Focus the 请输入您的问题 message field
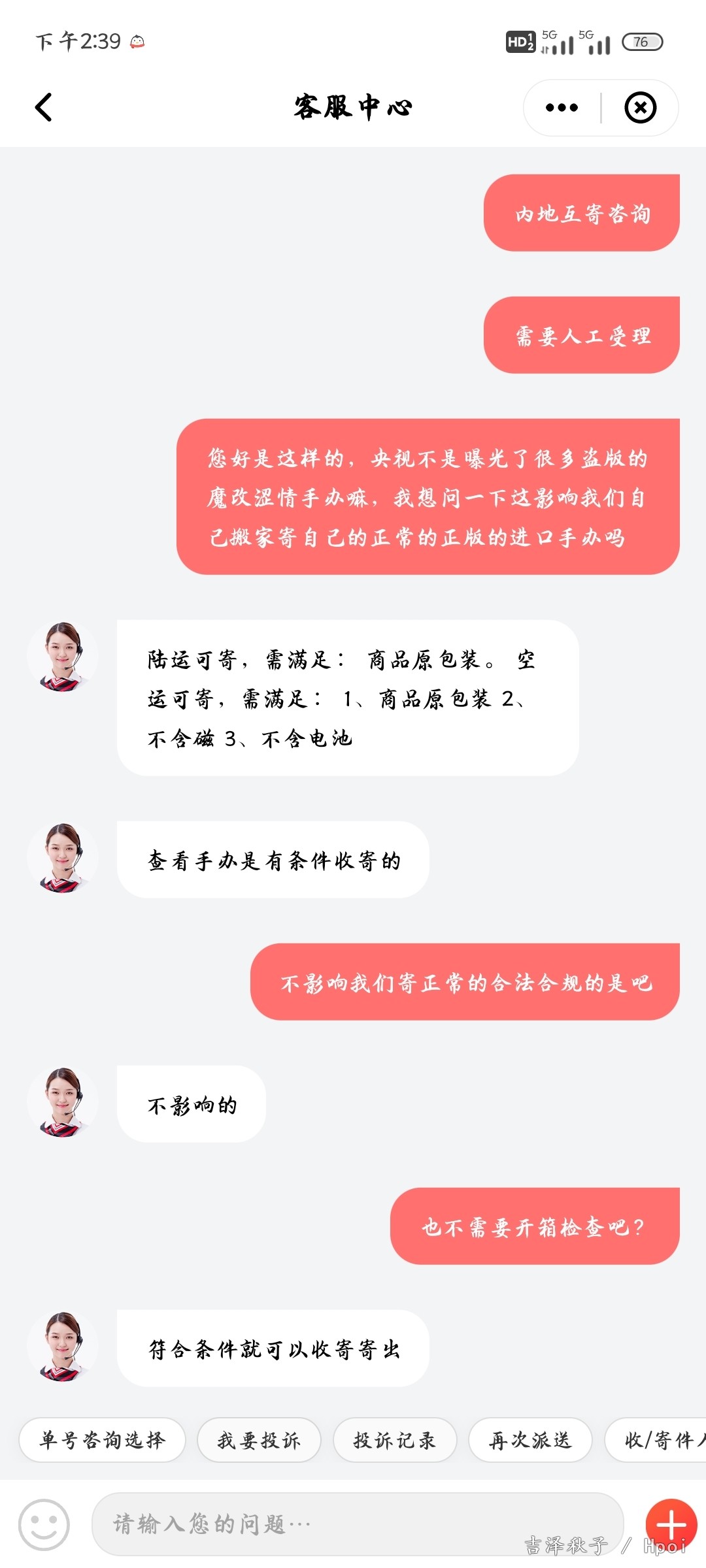The height and width of the screenshot is (1568, 706). click(x=358, y=1524)
